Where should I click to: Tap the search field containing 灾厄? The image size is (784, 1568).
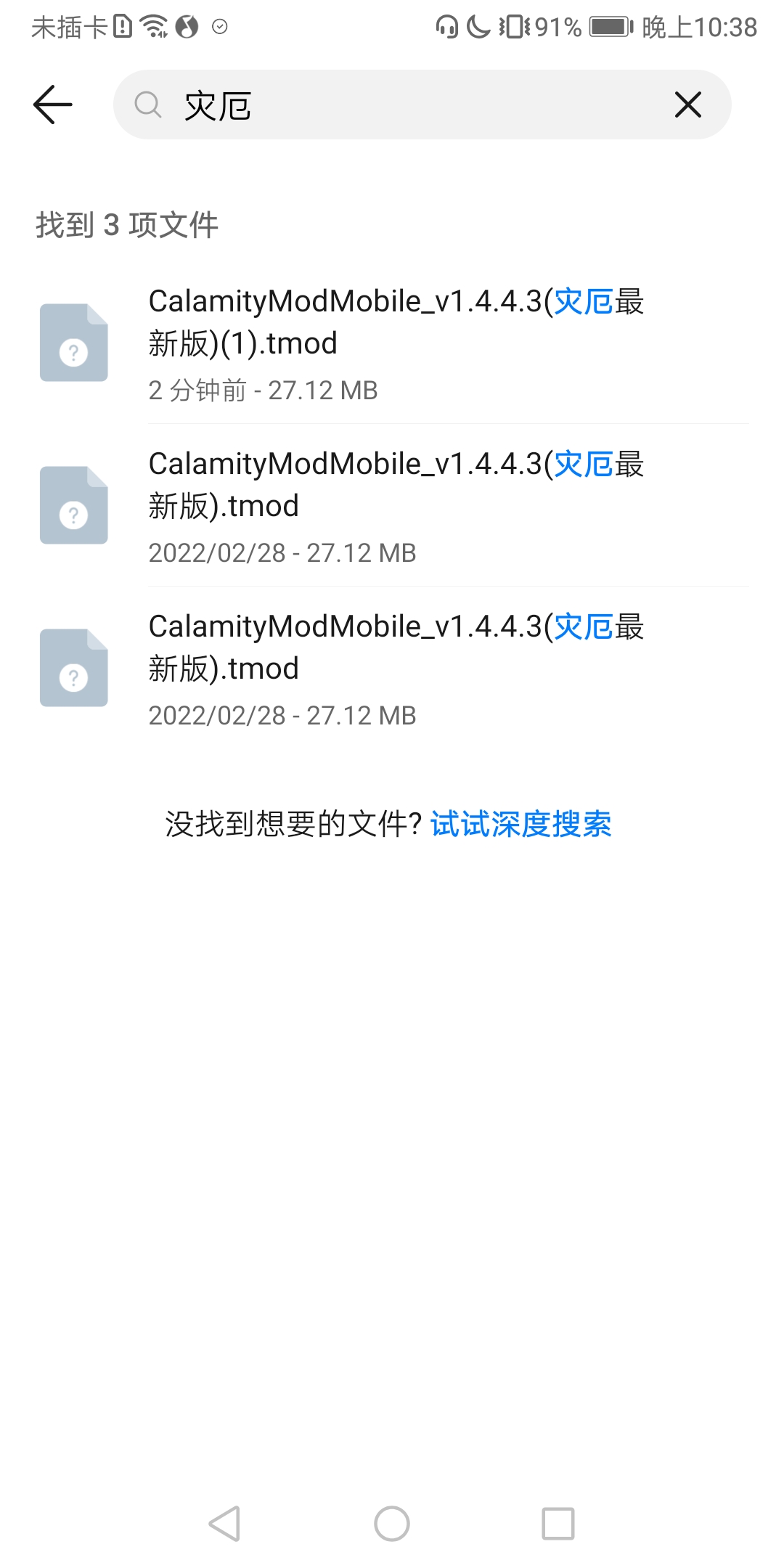407,105
